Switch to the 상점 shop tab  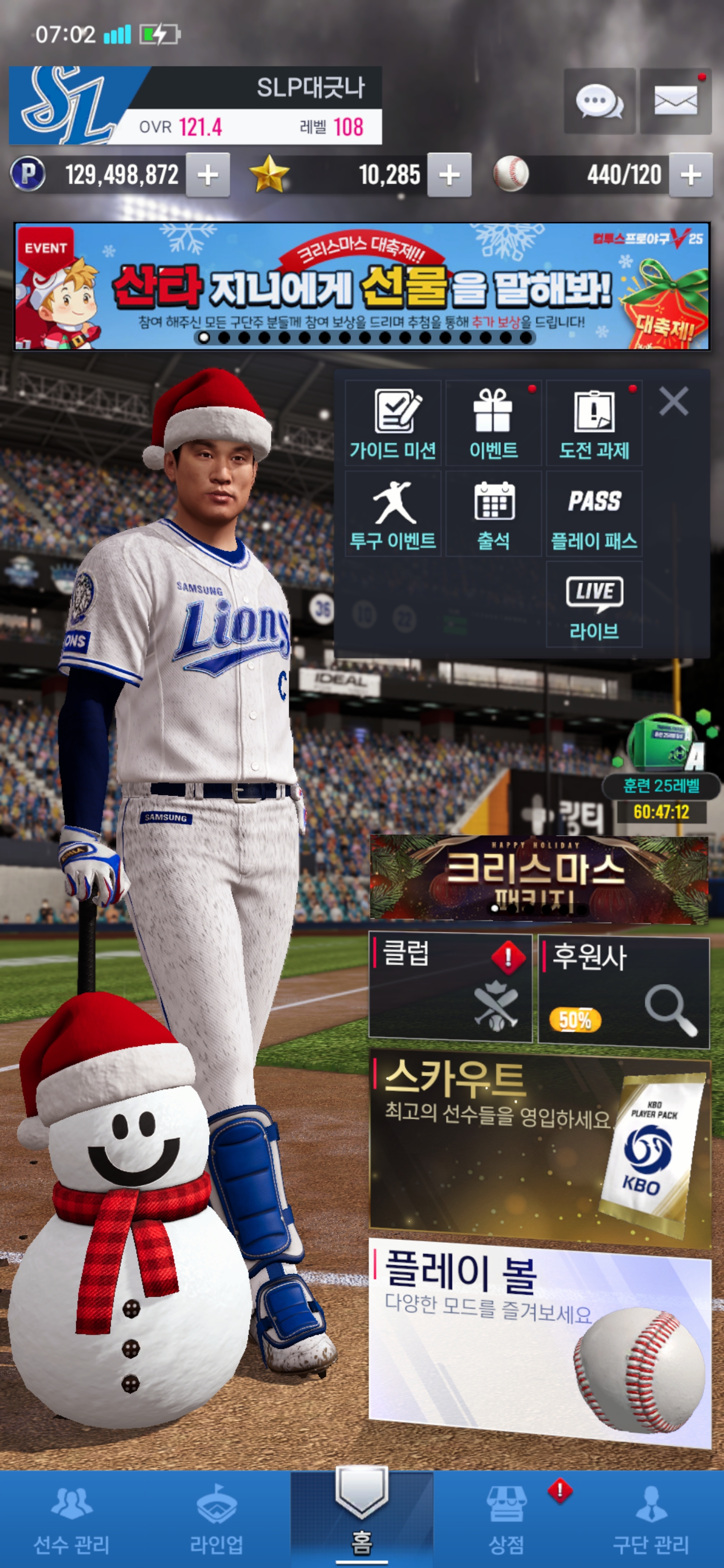(x=506, y=1519)
